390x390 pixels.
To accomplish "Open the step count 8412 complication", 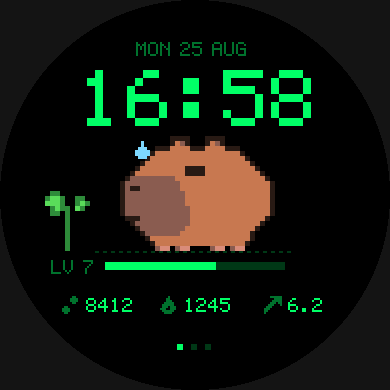I will 97,305.
